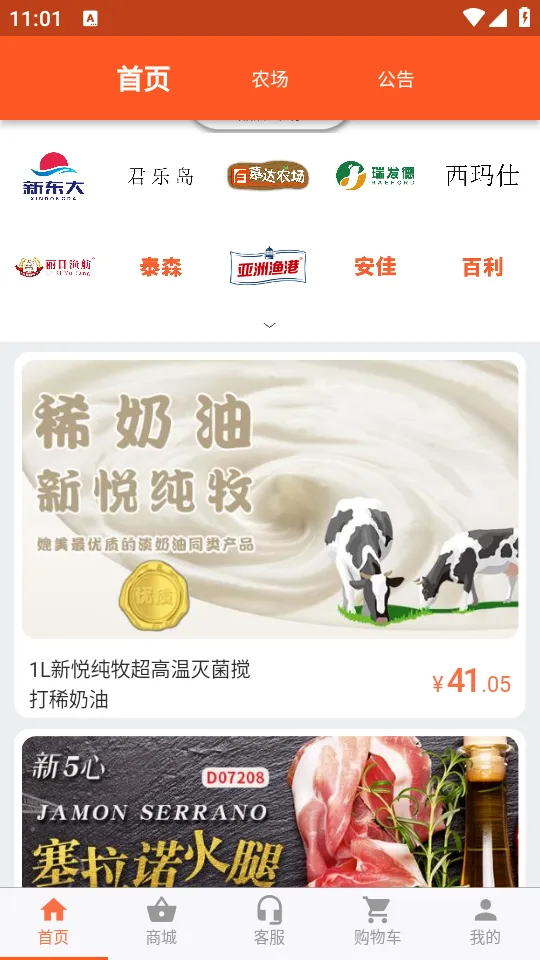Screen dimensions: 540x960
Task: Go to the 商城 tab
Action: click(x=161, y=921)
